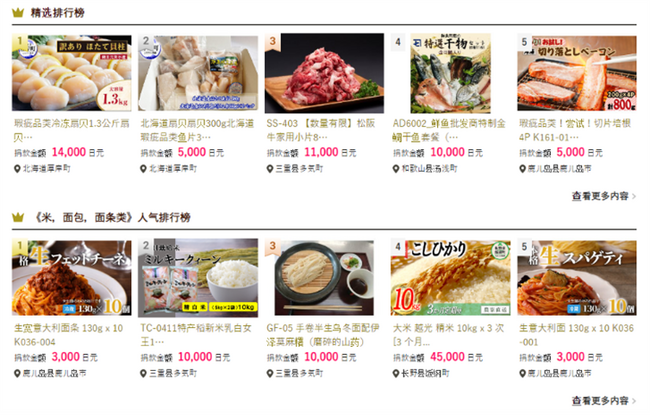Open the 5,000 yen Hokkaido scallop product

[197, 73]
